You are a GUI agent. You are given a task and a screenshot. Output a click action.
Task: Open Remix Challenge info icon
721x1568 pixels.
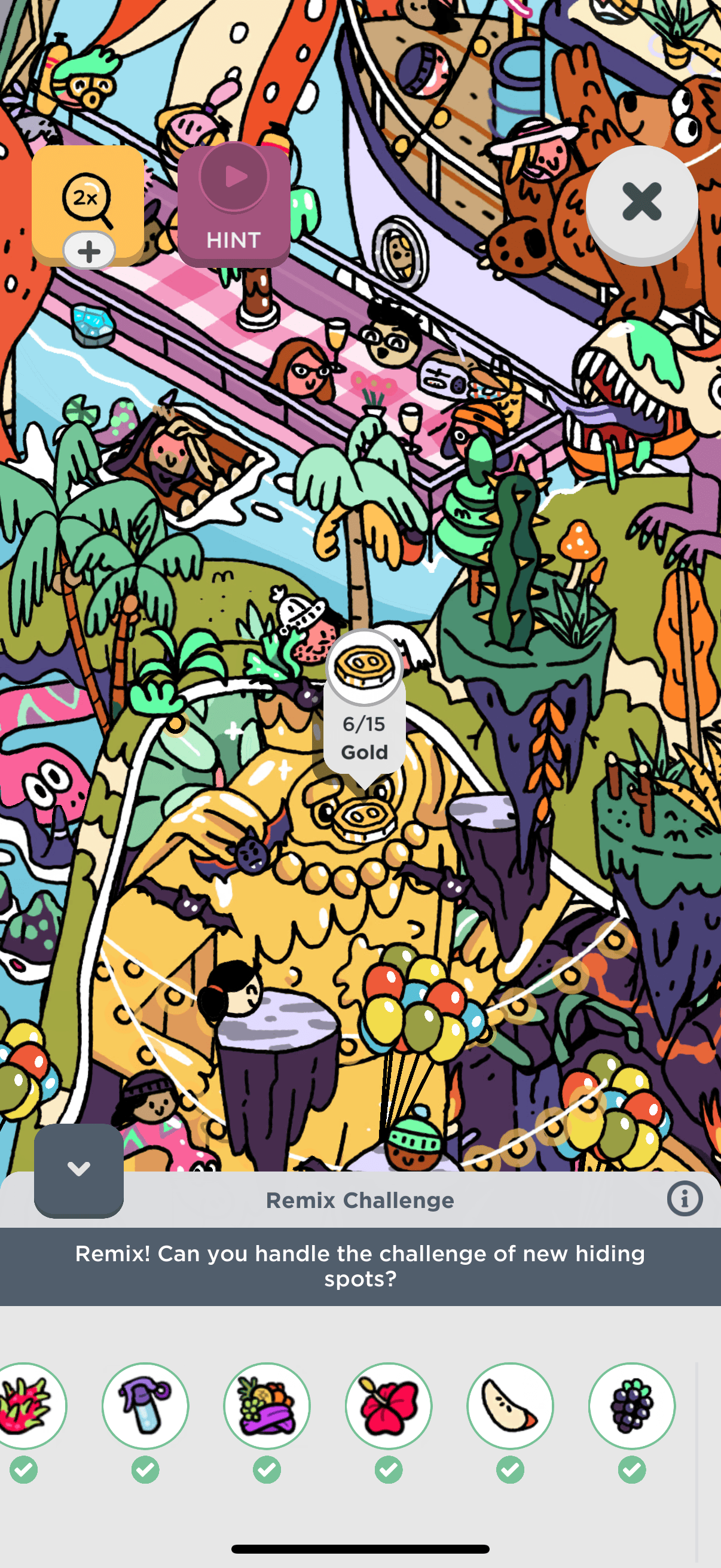[685, 1199]
